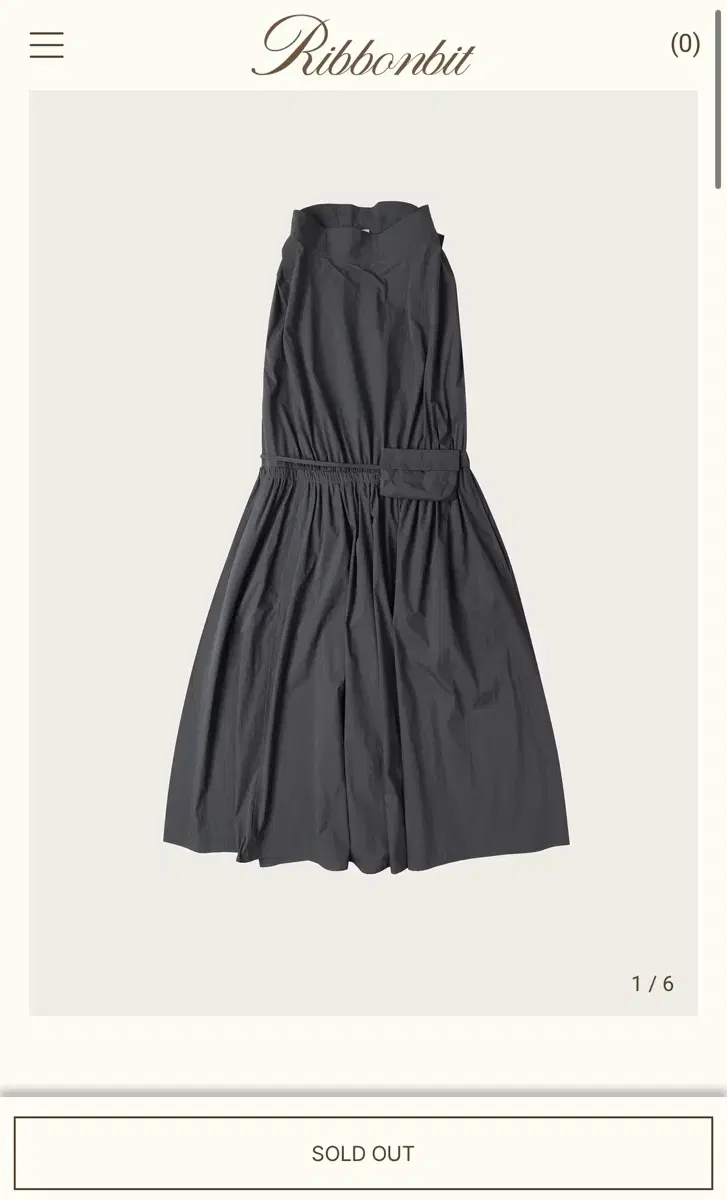Open the hamburger navigation menu
The image size is (727, 1200).
(x=45, y=46)
